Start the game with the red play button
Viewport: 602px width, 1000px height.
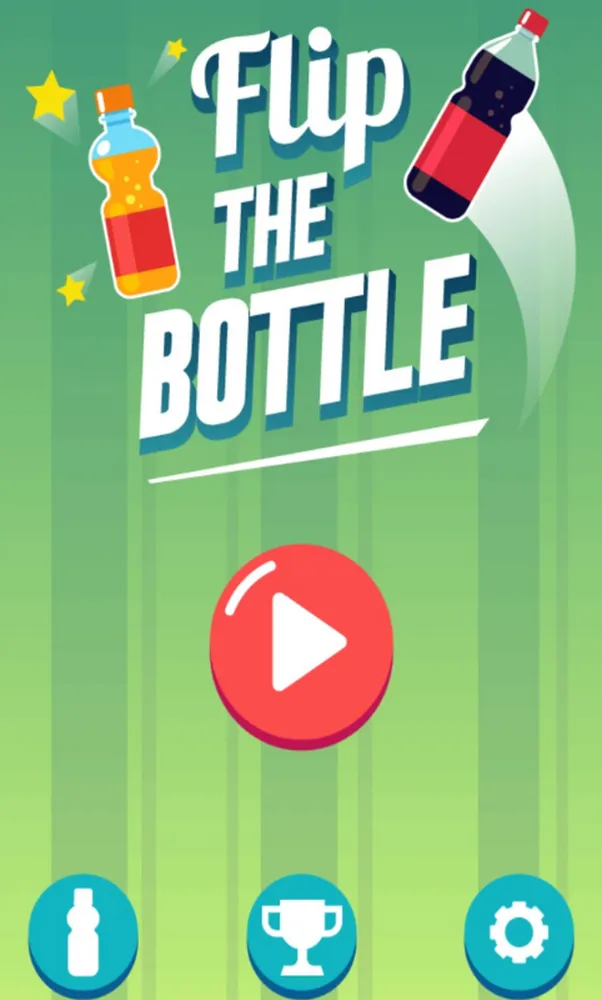click(x=301, y=641)
